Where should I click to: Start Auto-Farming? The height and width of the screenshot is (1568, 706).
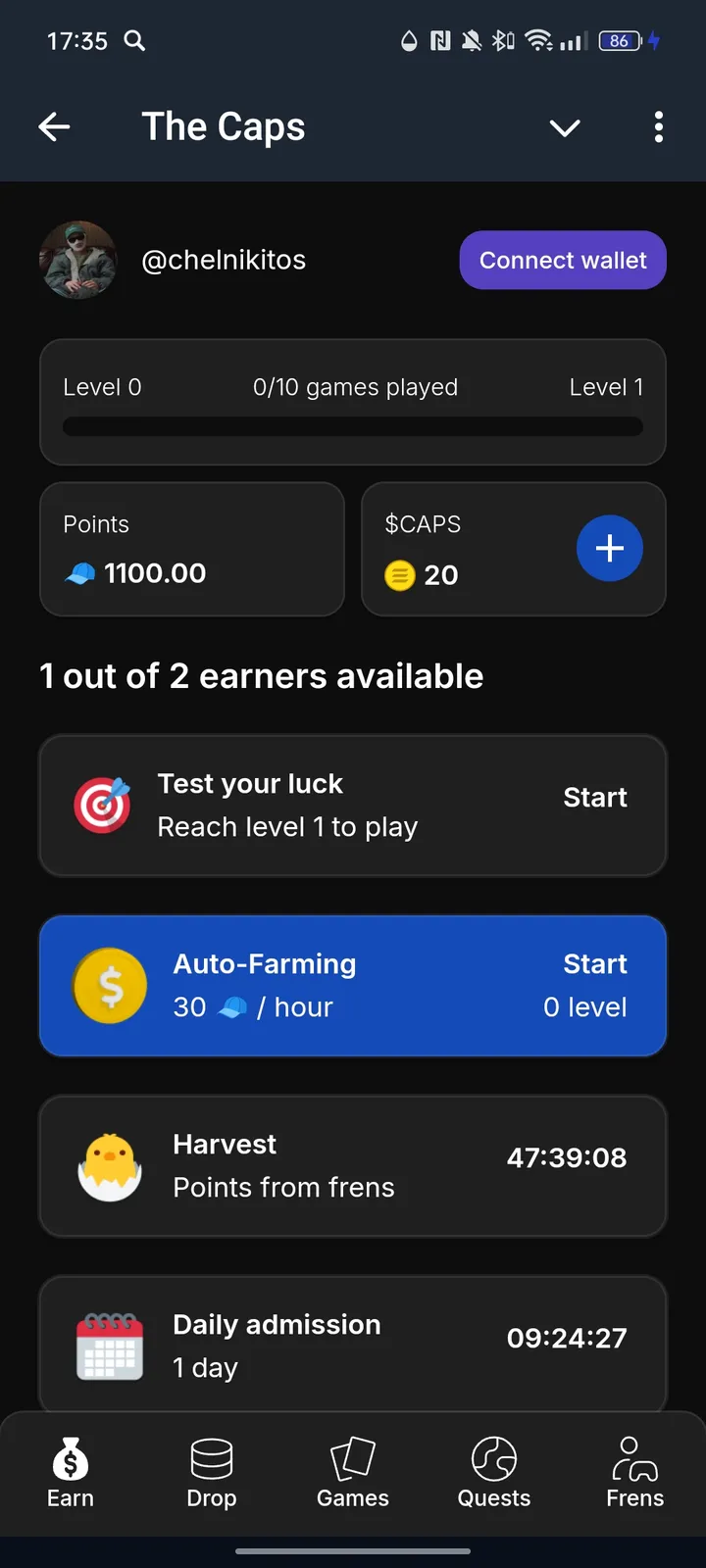(x=595, y=963)
